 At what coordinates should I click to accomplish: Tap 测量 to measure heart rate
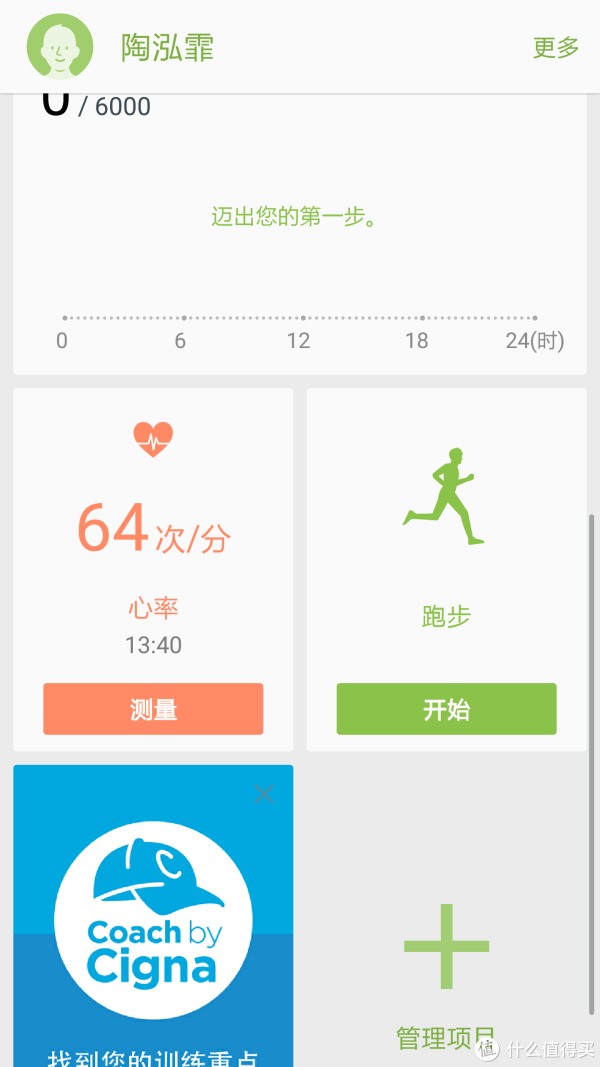[153, 709]
